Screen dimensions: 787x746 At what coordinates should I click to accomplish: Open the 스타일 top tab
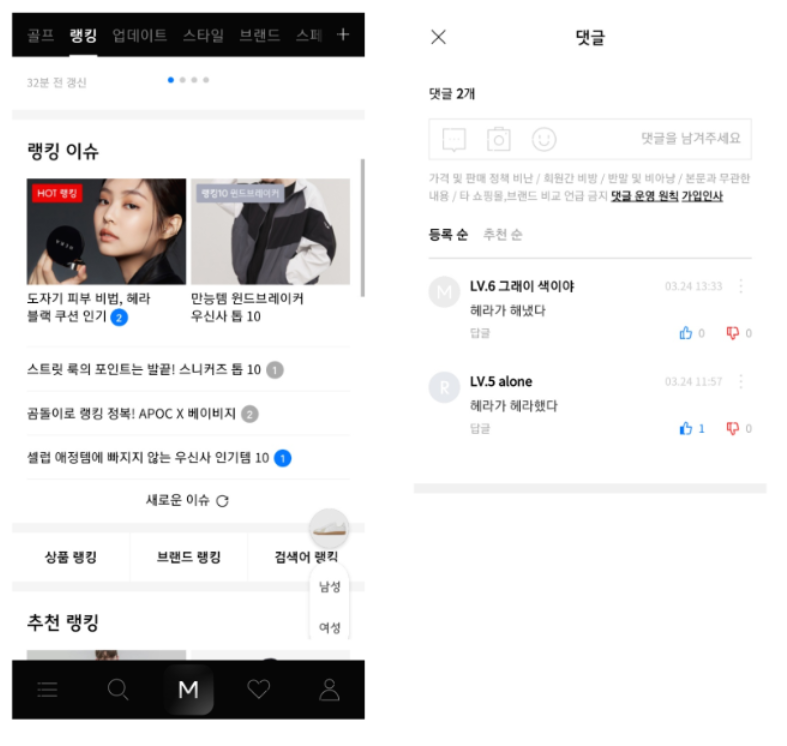click(x=203, y=35)
